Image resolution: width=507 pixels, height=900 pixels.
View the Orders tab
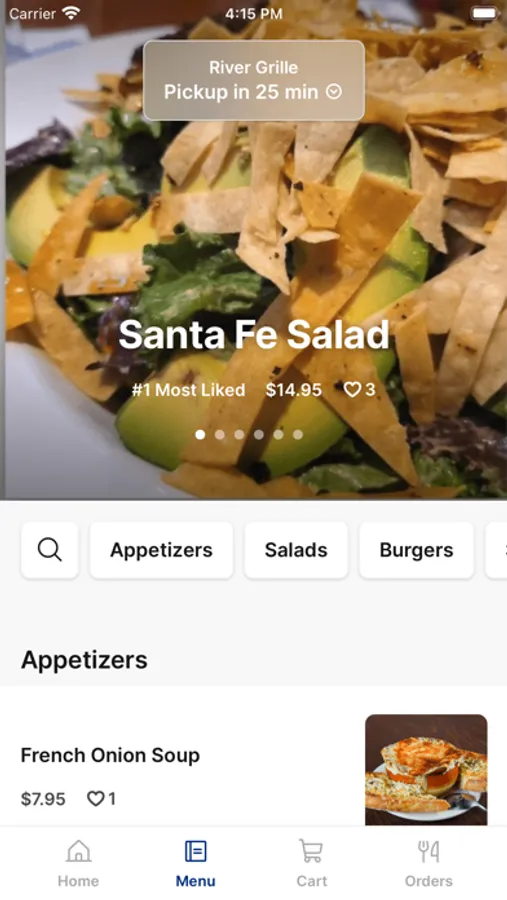(428, 863)
